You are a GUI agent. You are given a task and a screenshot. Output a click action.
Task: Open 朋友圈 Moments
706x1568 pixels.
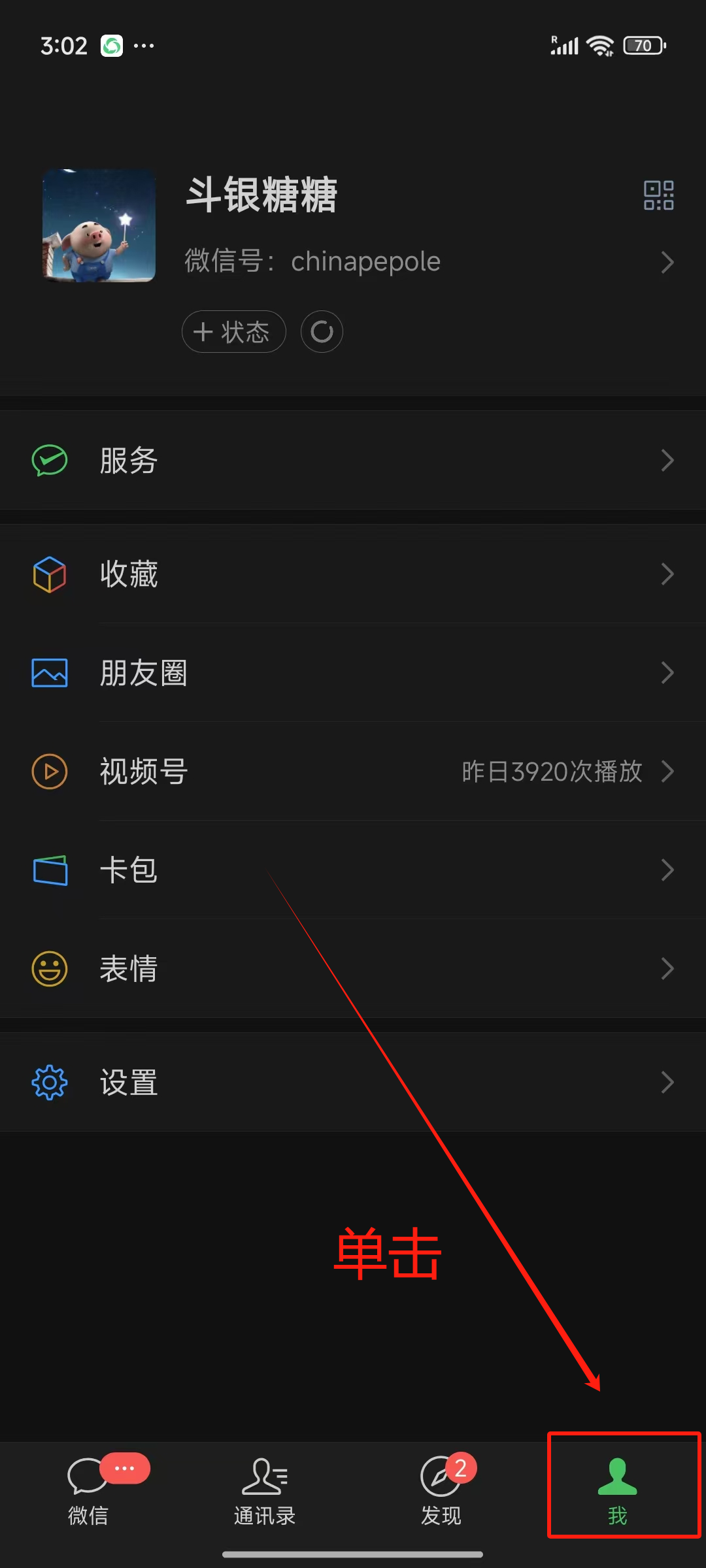353,673
